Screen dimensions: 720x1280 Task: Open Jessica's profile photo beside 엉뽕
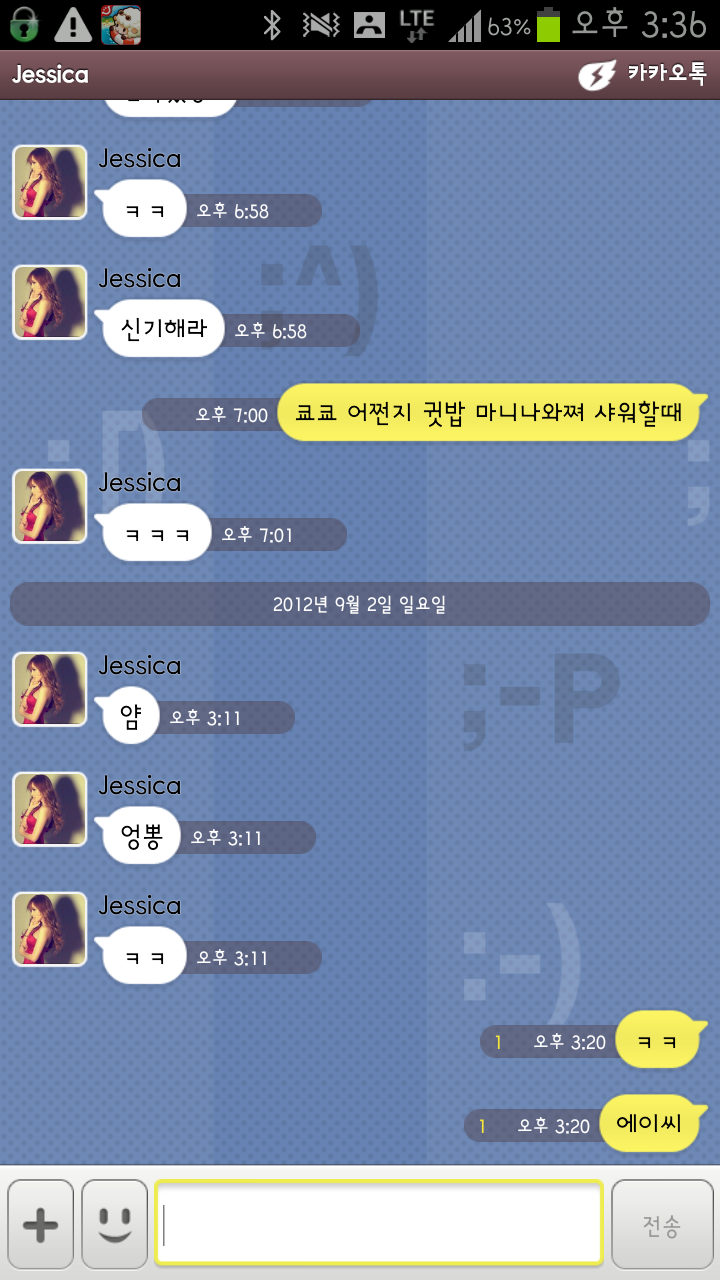point(50,809)
